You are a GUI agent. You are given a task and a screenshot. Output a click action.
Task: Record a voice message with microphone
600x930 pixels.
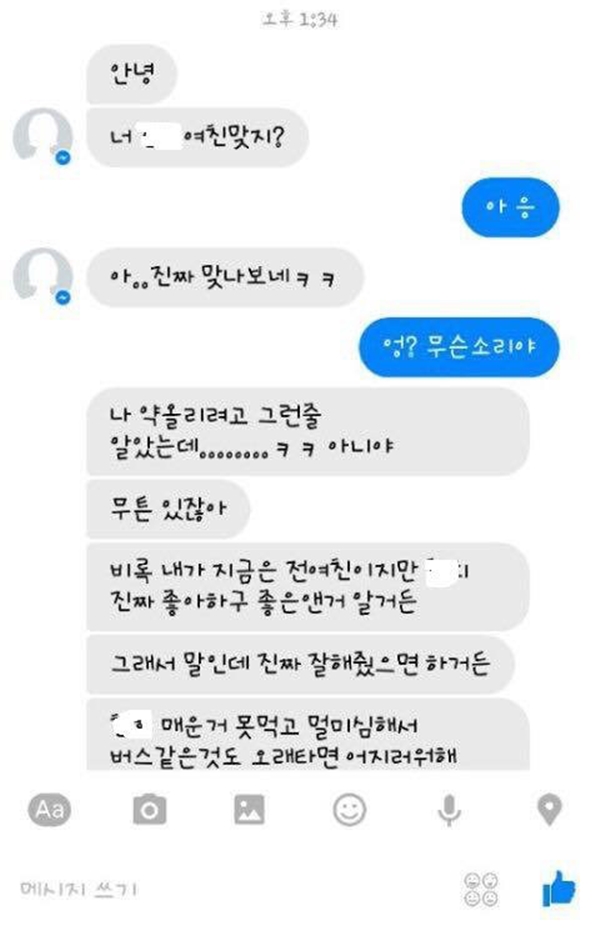(x=450, y=809)
